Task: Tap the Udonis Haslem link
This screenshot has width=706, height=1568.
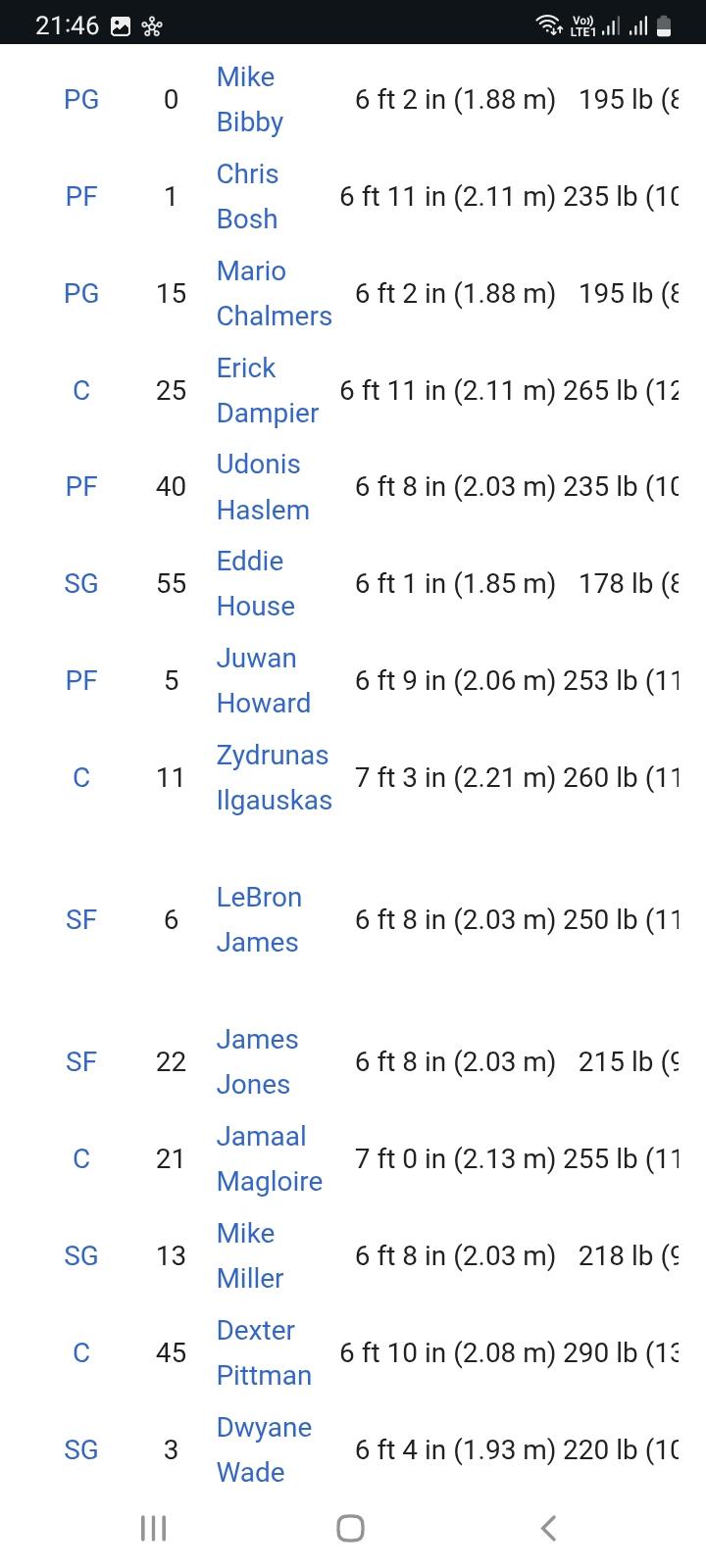Action: [263, 486]
